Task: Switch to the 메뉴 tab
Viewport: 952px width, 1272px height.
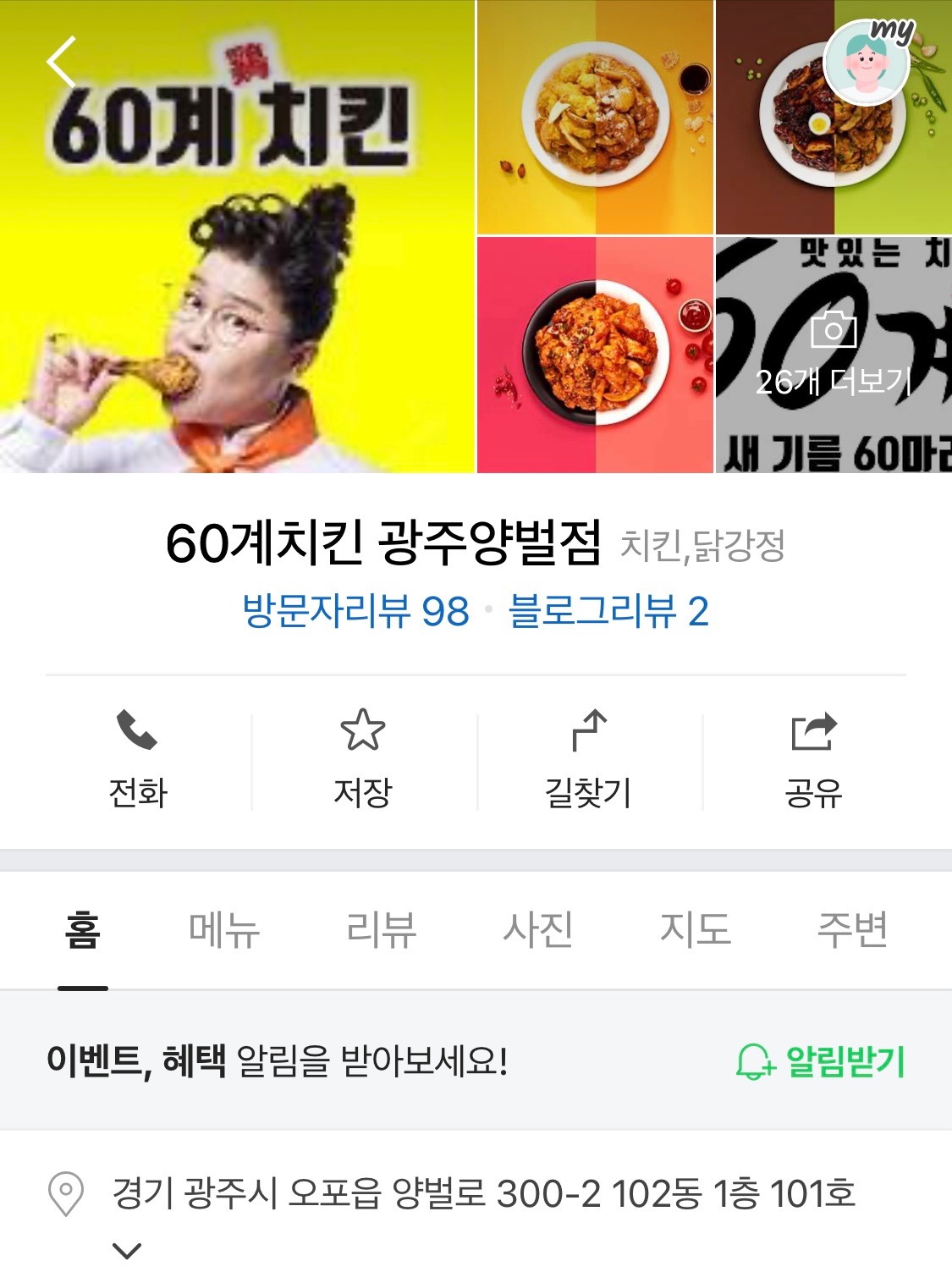Action: click(x=224, y=930)
